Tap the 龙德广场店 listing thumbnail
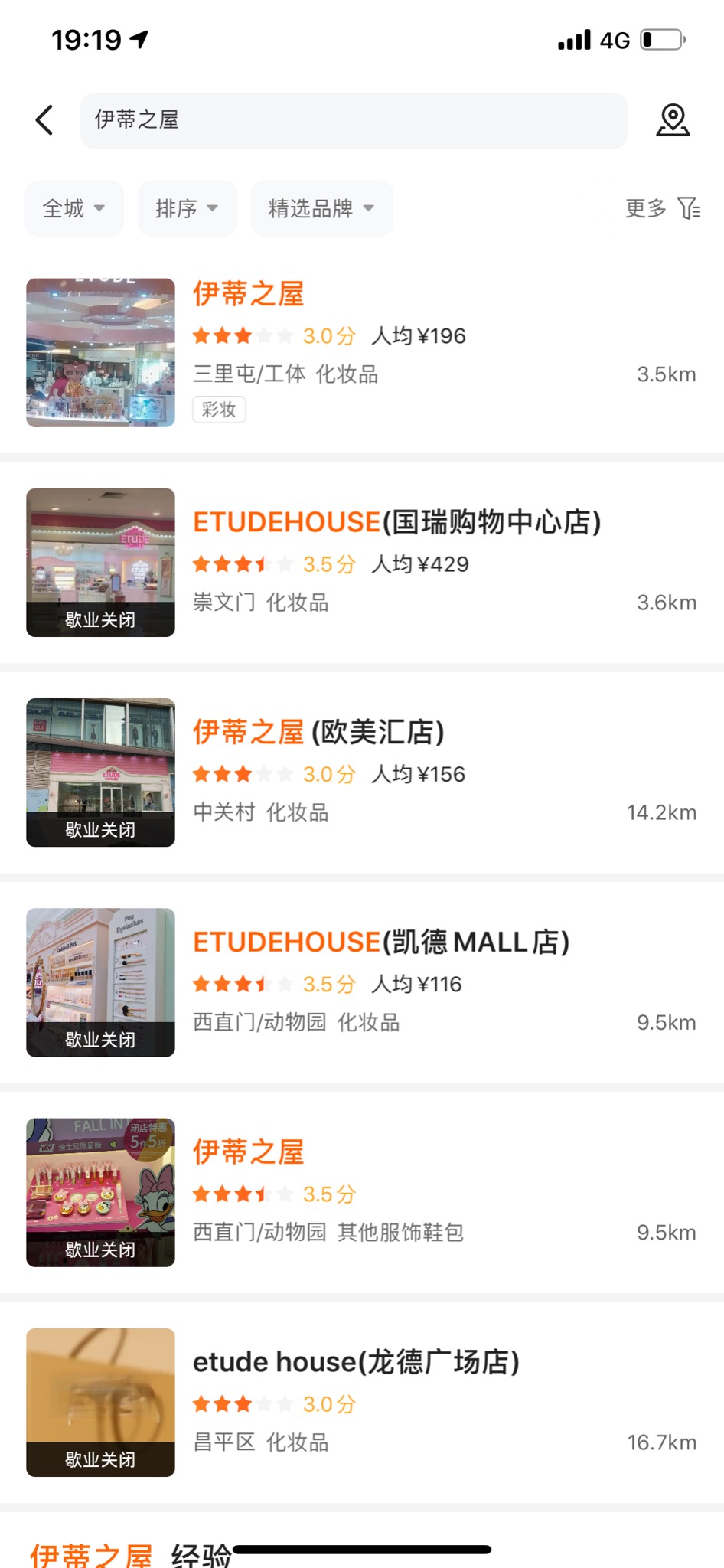 click(100, 1402)
